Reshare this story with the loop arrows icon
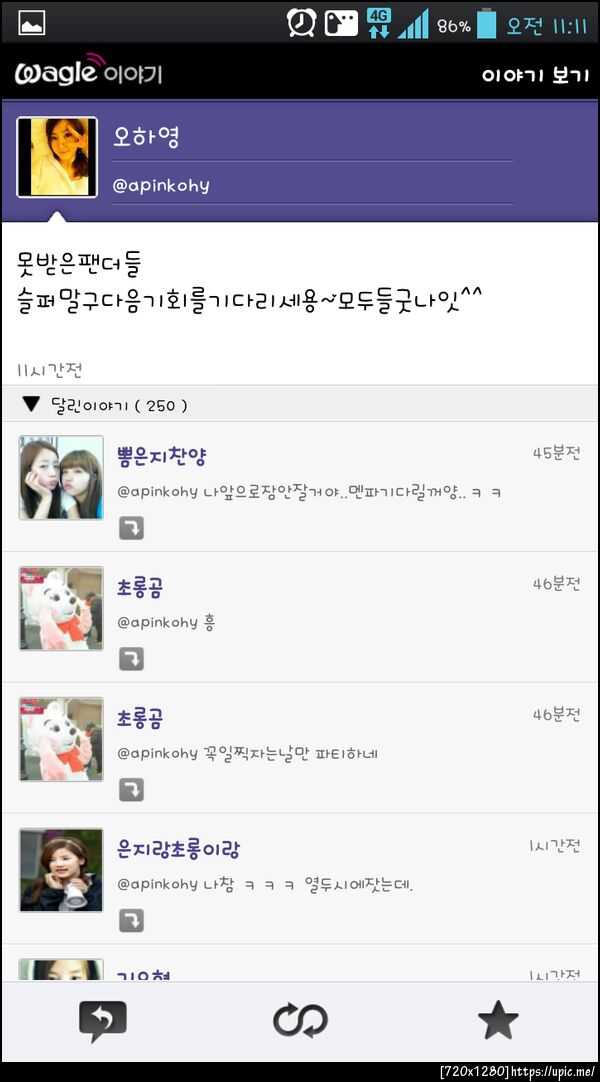Image resolution: width=600 pixels, height=1082 pixels. click(x=300, y=1021)
